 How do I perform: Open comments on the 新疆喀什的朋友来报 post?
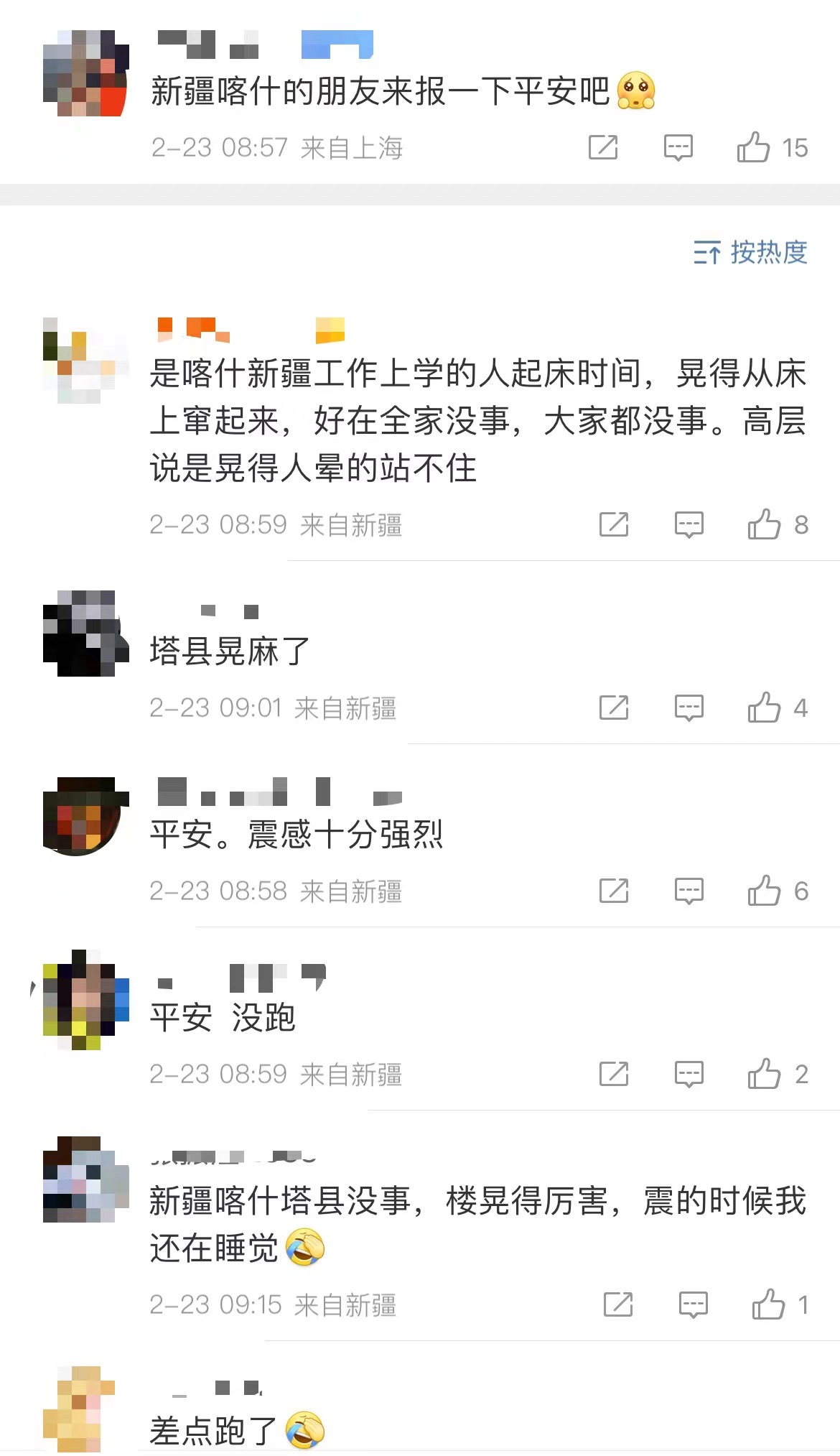pyautogui.click(x=678, y=147)
